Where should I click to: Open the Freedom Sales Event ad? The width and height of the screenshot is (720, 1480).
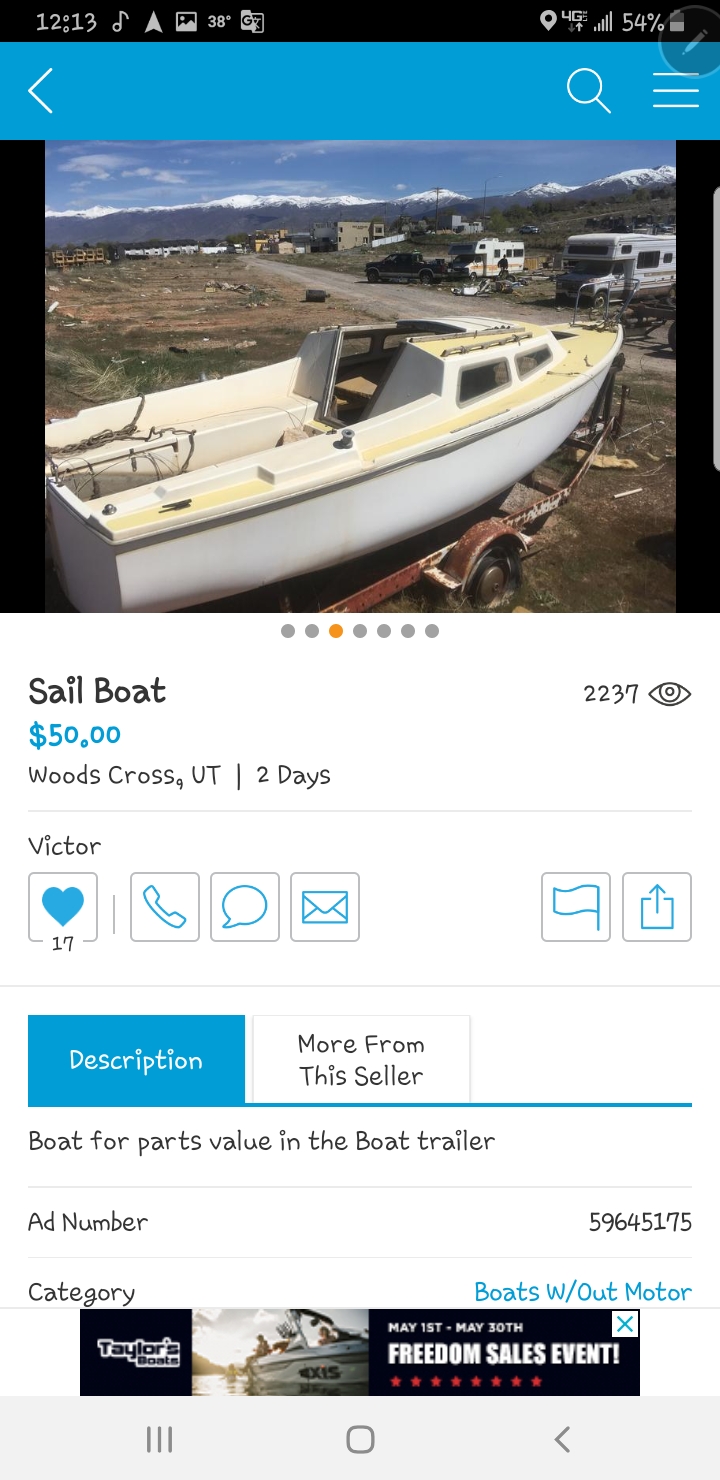360,1353
